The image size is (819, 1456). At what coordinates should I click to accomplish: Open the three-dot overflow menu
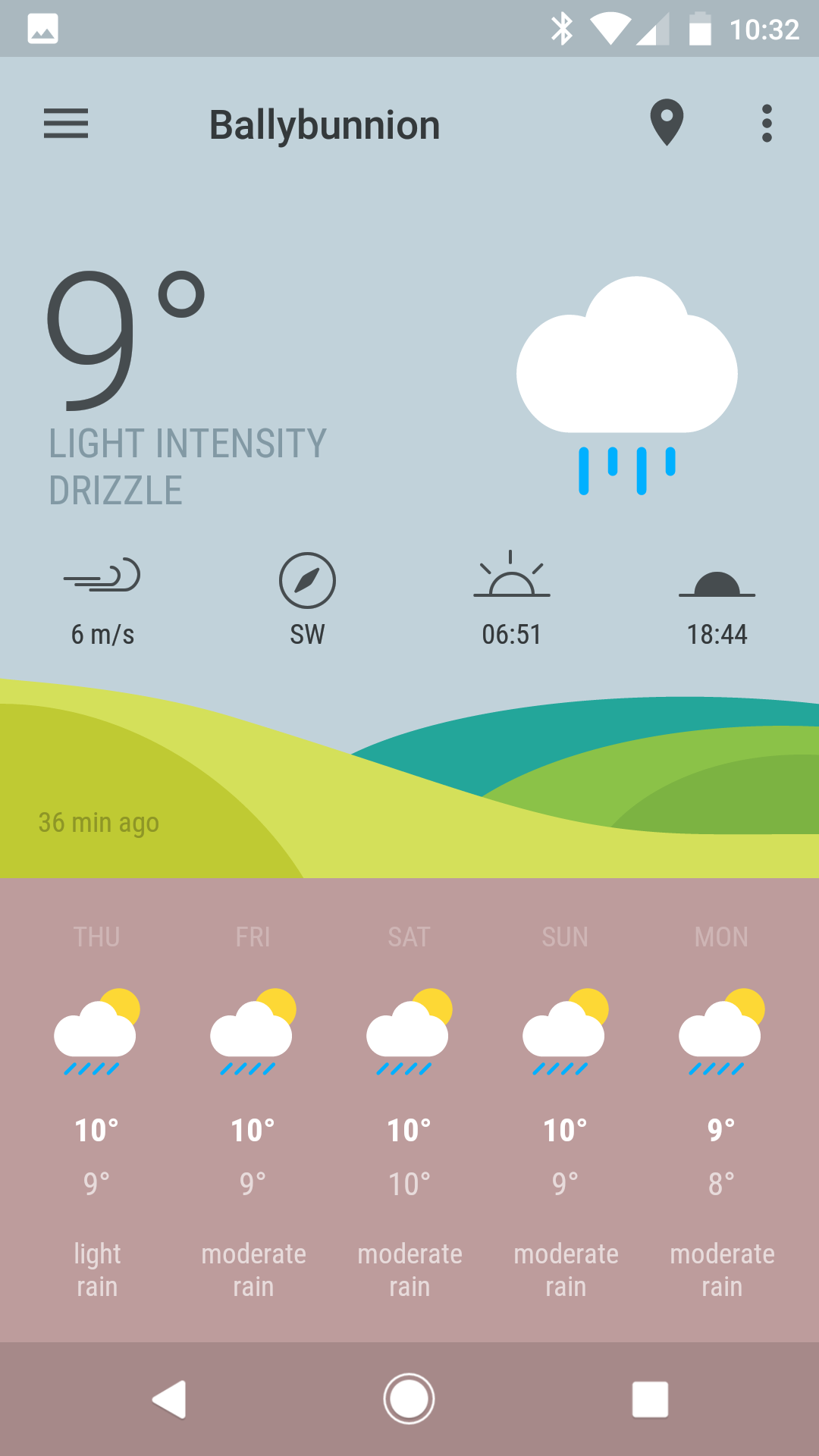pos(767,123)
